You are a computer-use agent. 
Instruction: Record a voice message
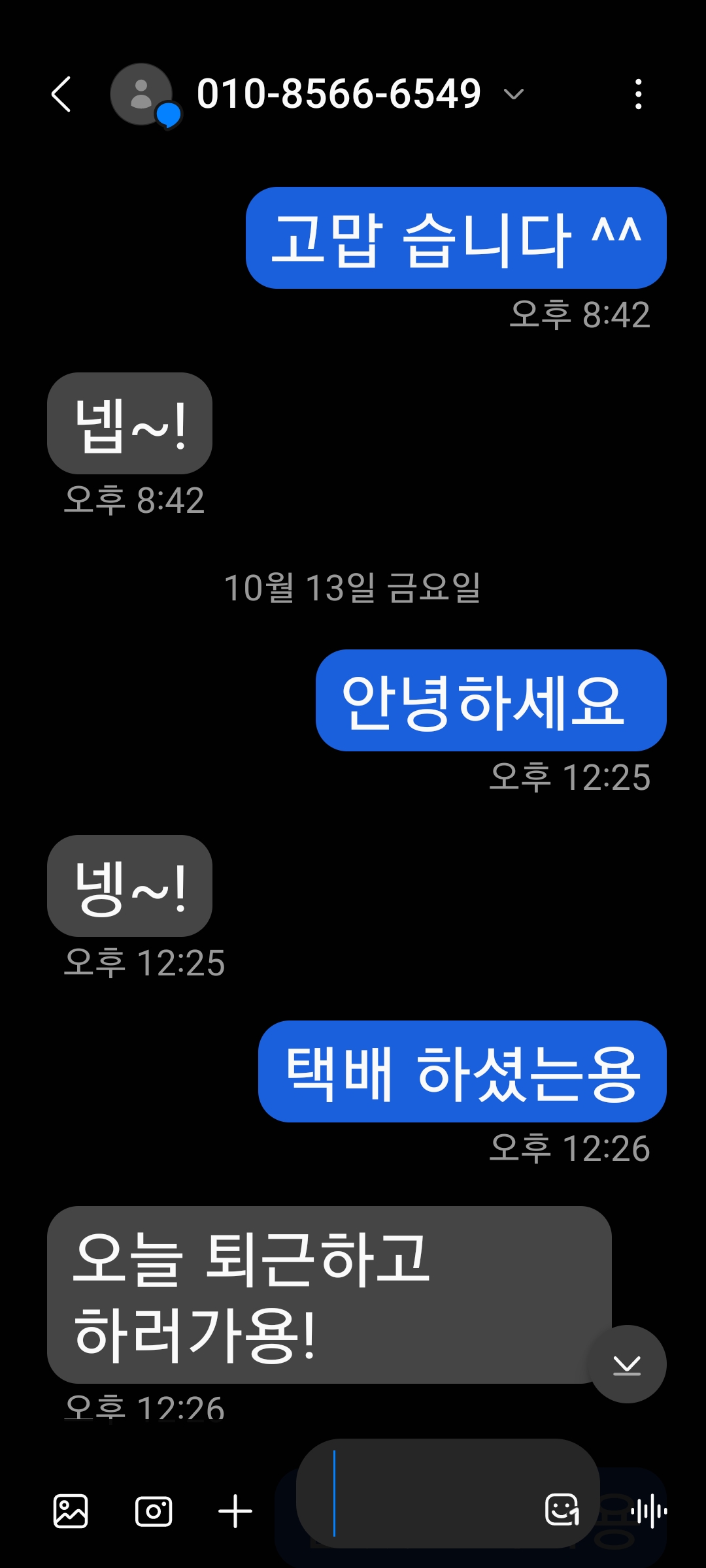[x=648, y=1511]
